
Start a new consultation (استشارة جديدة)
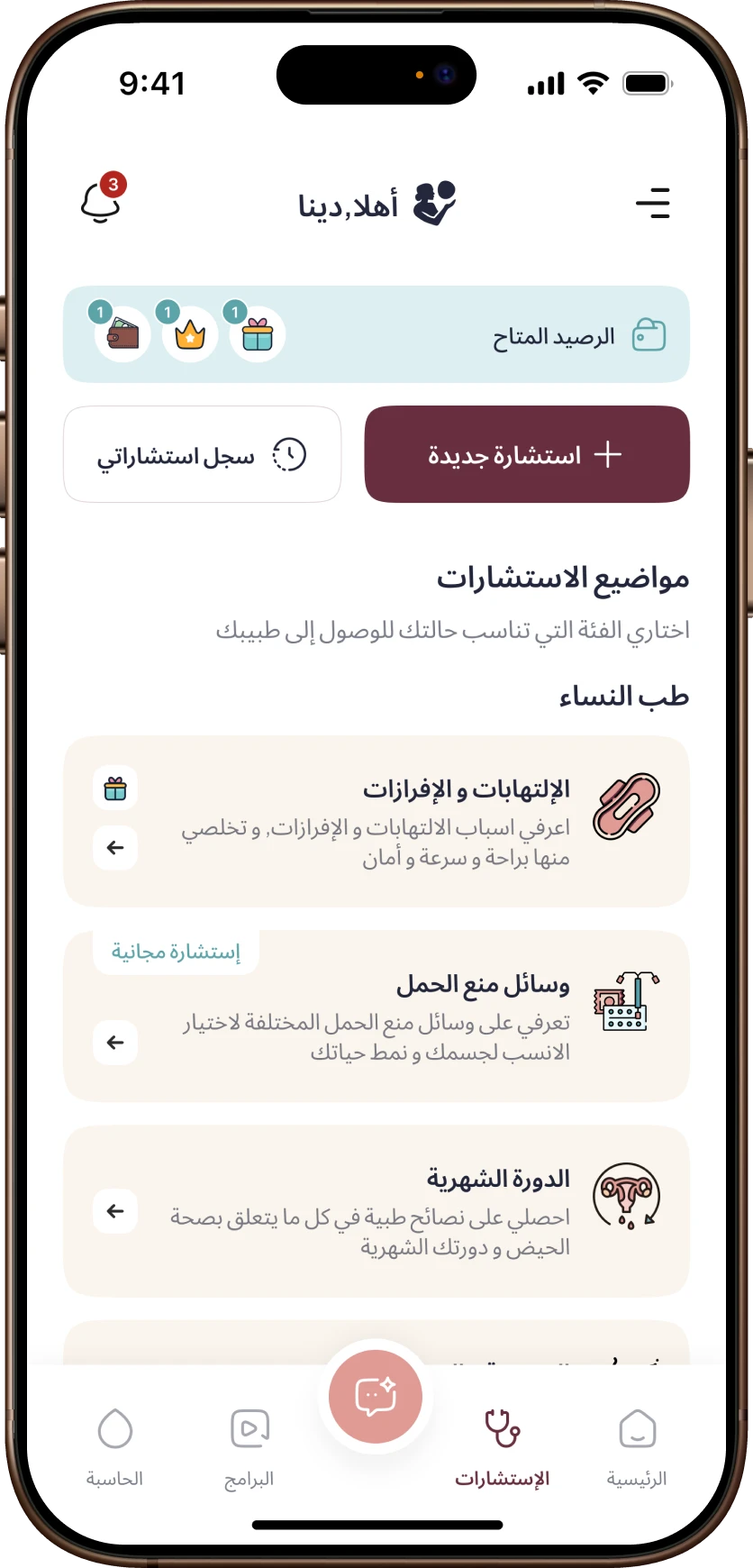[x=527, y=454]
